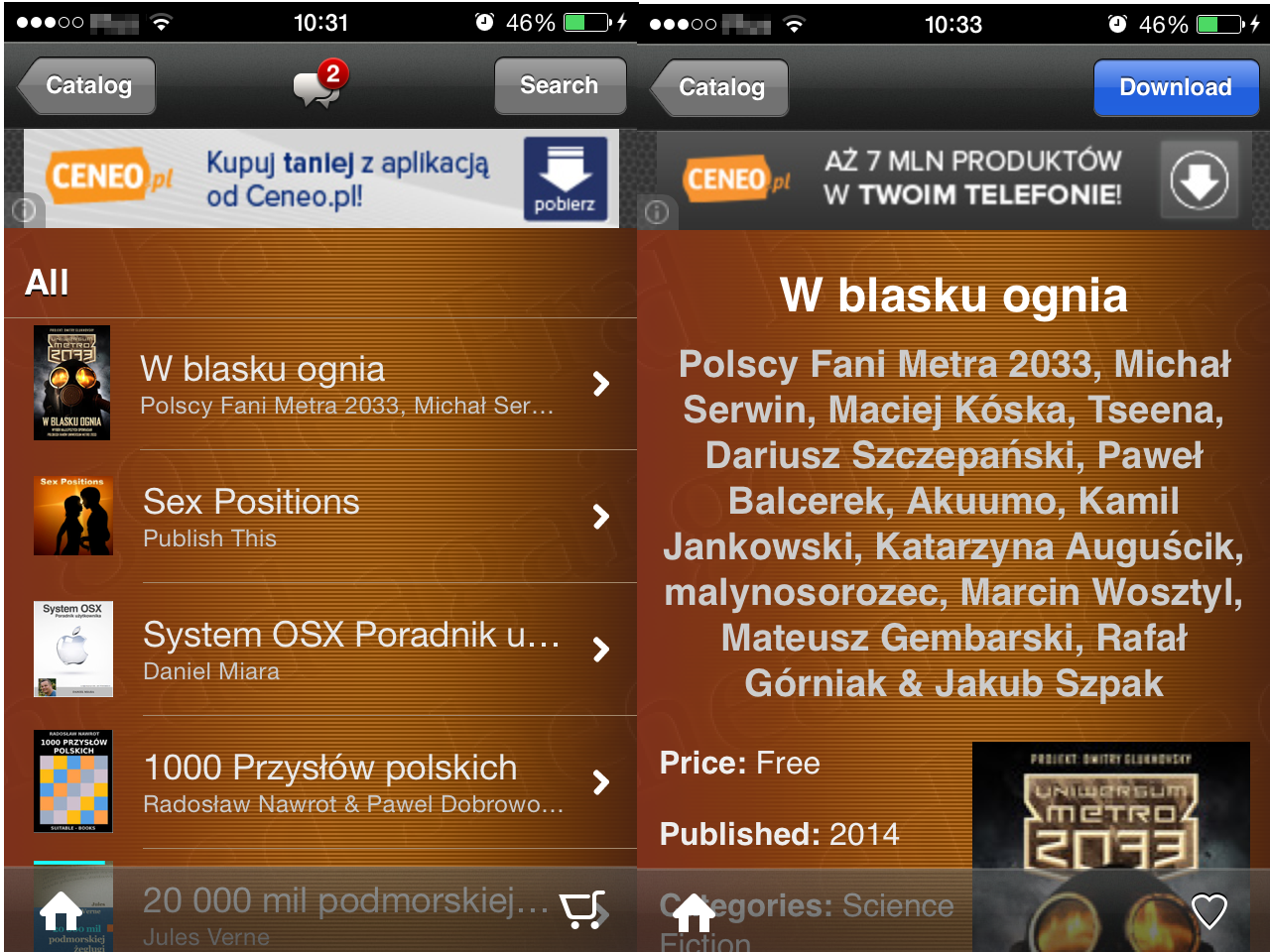Screen dimensions: 1270x952
Task: Return via Catalog button beside Download
Action: tap(721, 88)
